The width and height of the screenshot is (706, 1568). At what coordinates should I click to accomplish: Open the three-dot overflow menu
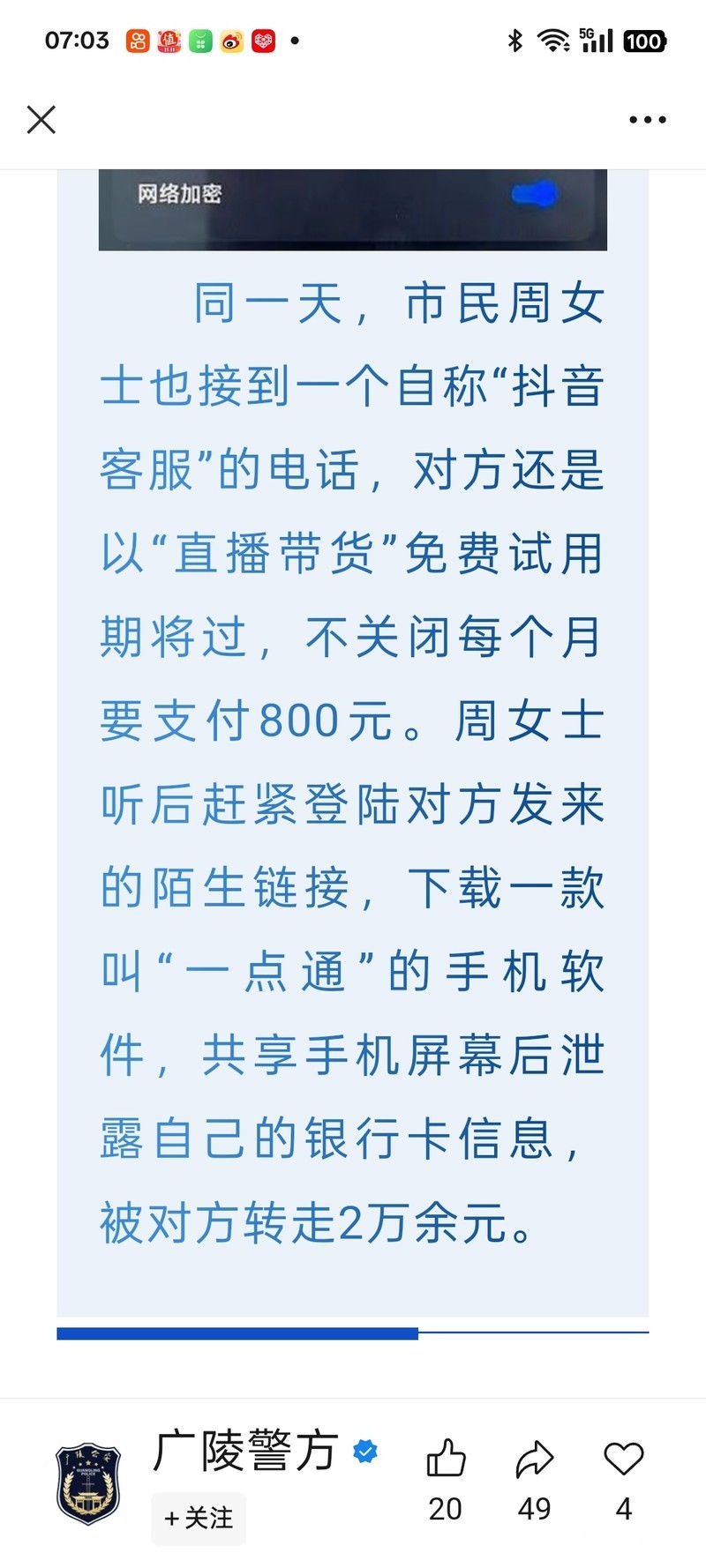(x=648, y=119)
